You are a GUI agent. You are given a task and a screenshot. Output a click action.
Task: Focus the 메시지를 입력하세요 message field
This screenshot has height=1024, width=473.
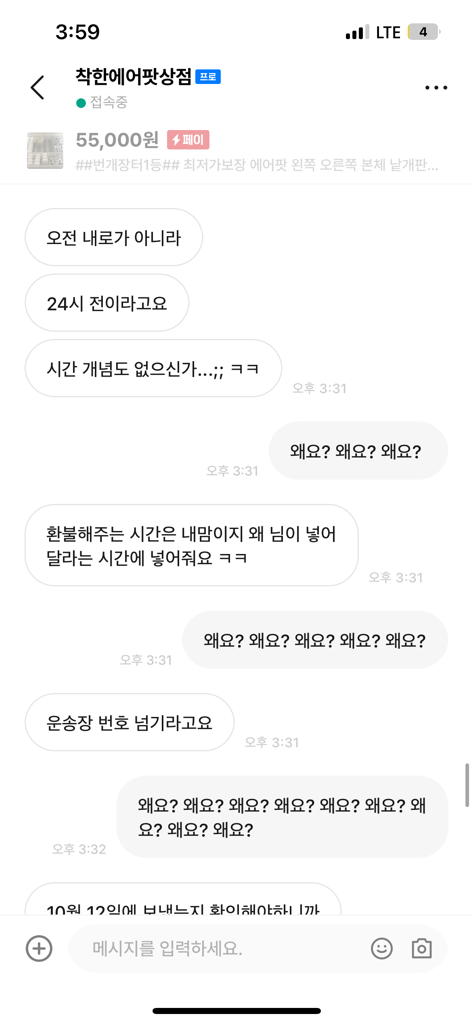click(219, 949)
